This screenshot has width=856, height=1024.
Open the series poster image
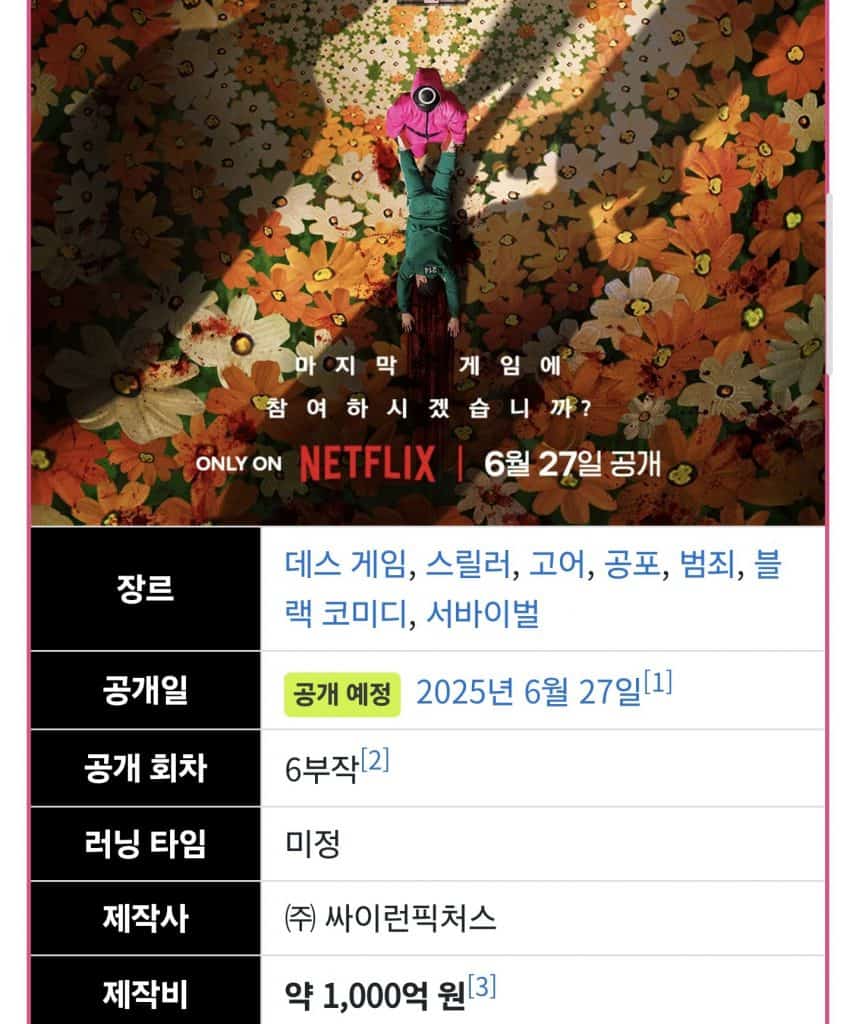428,260
